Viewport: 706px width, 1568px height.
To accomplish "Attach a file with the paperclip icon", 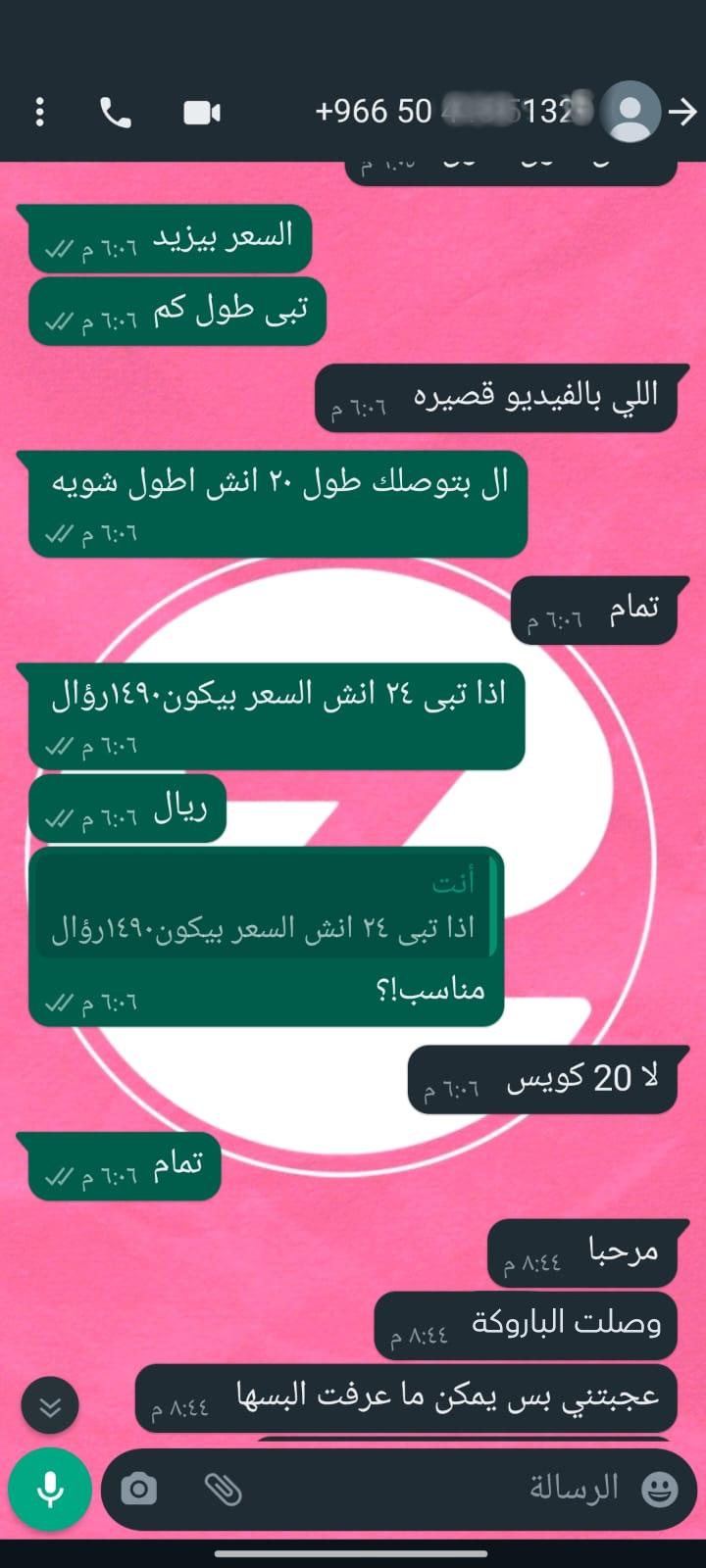I will 224,1491.
